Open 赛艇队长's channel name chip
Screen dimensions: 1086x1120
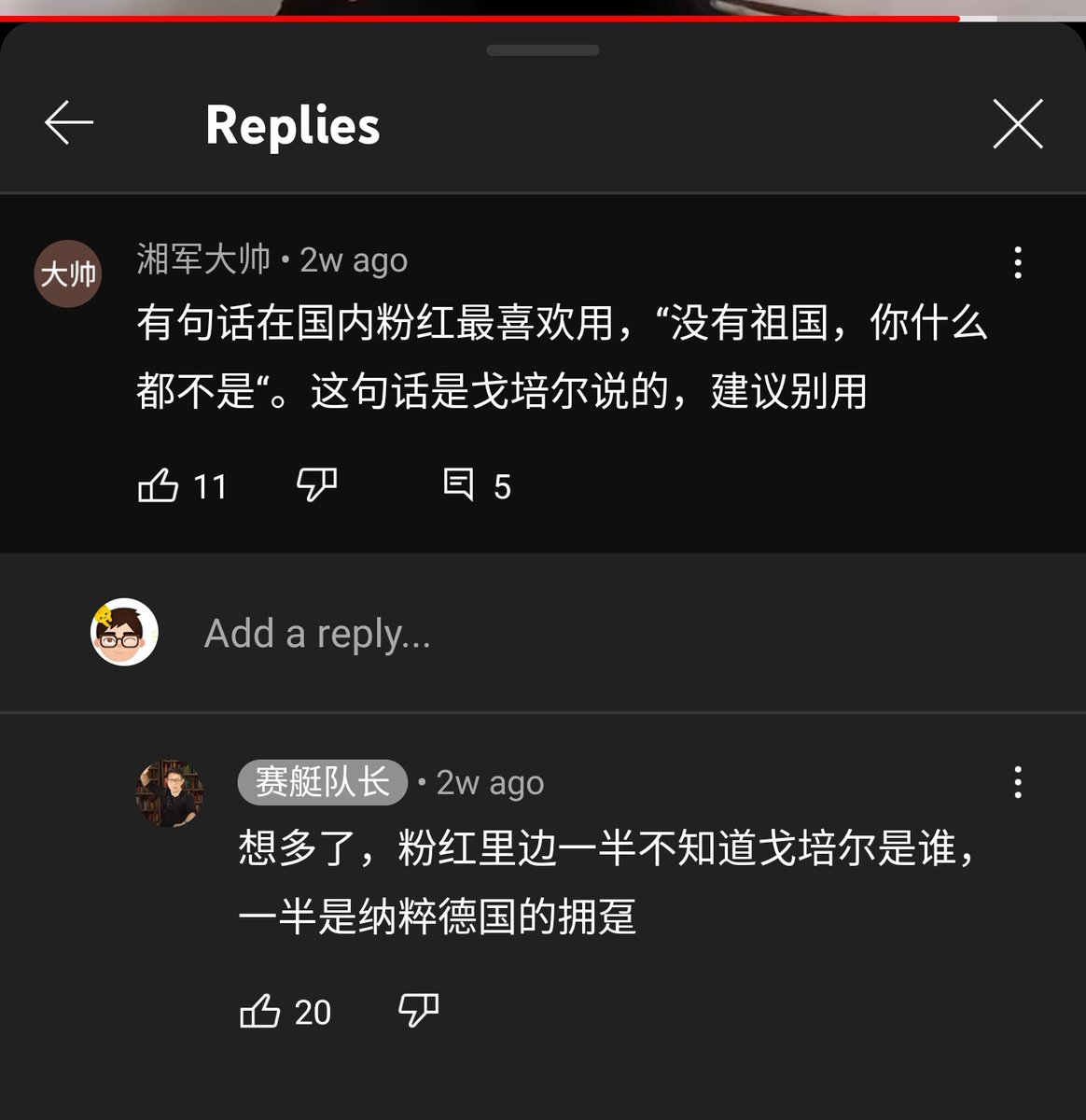pyautogui.click(x=323, y=782)
